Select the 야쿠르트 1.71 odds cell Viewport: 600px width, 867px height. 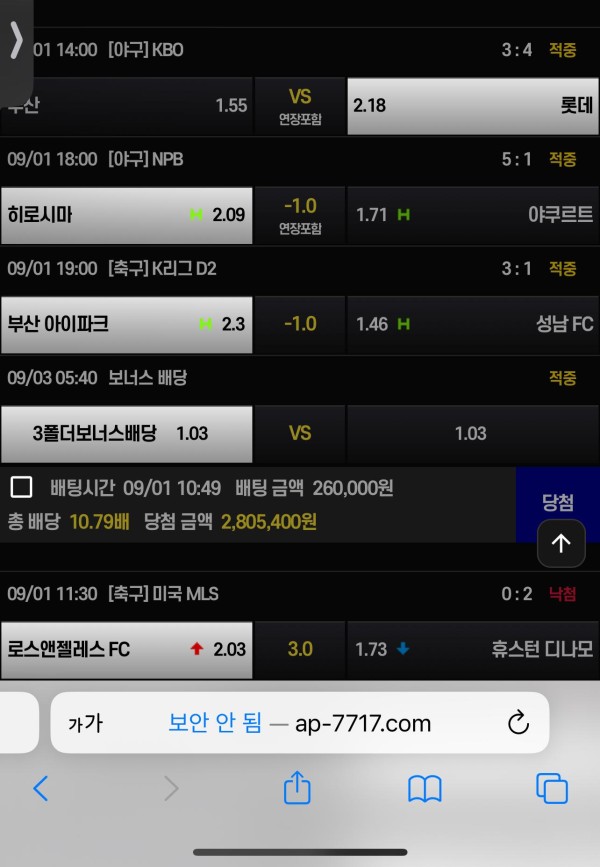pos(472,215)
